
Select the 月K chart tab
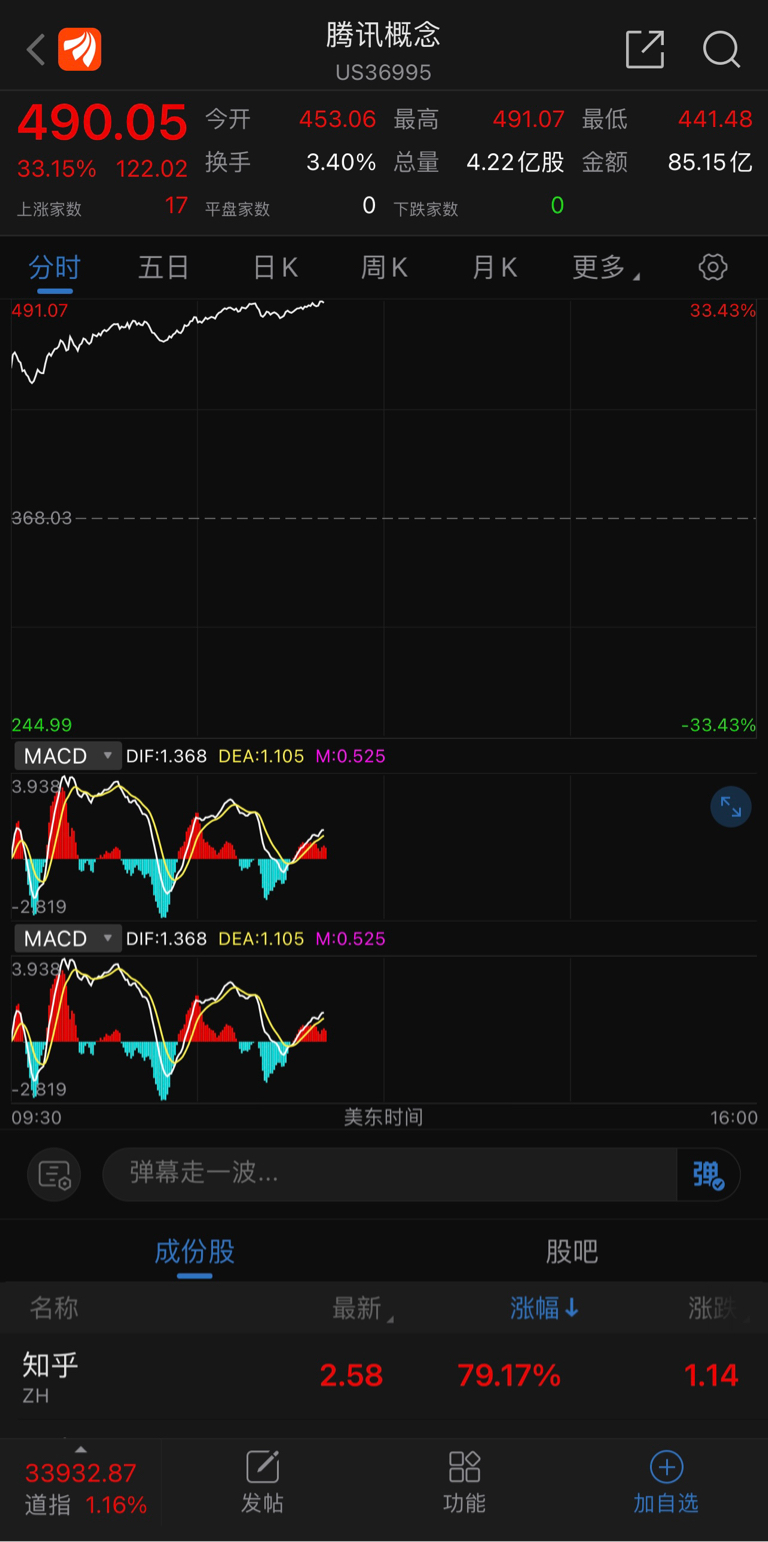click(494, 268)
